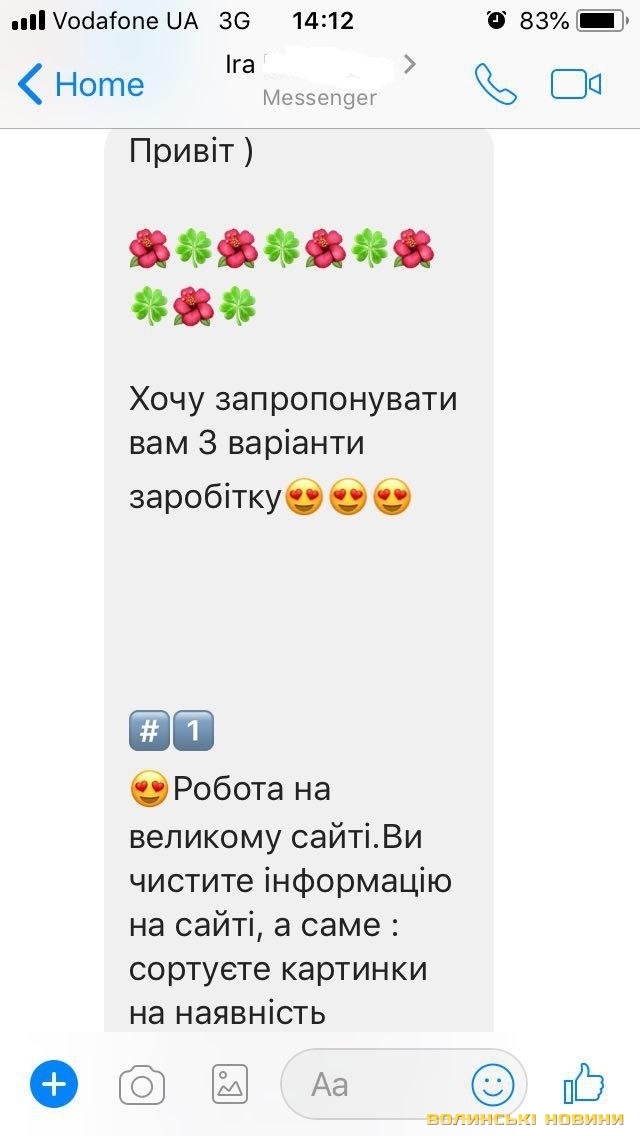
Task: Start a video call with Ira
Action: pos(576,85)
